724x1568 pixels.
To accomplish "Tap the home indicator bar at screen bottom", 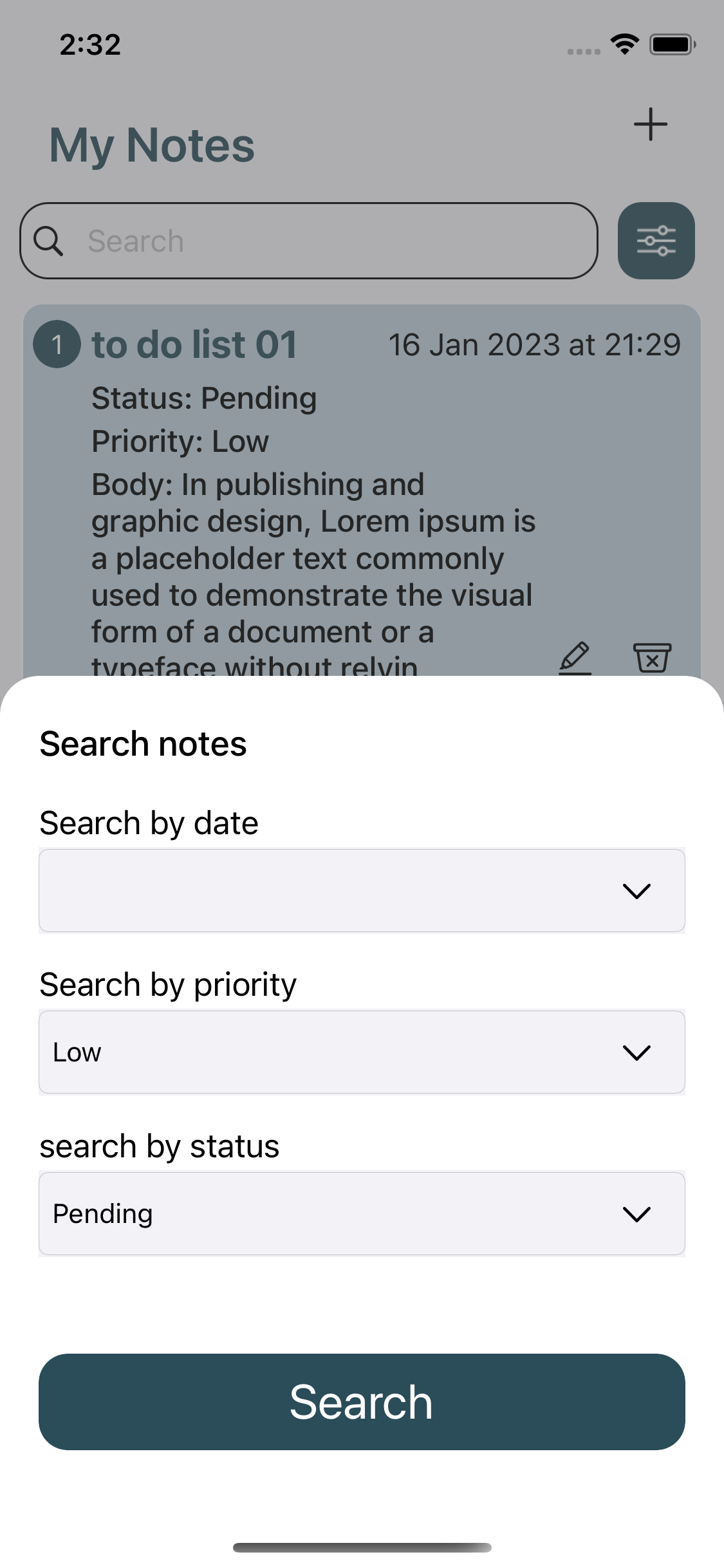I will [362, 1547].
